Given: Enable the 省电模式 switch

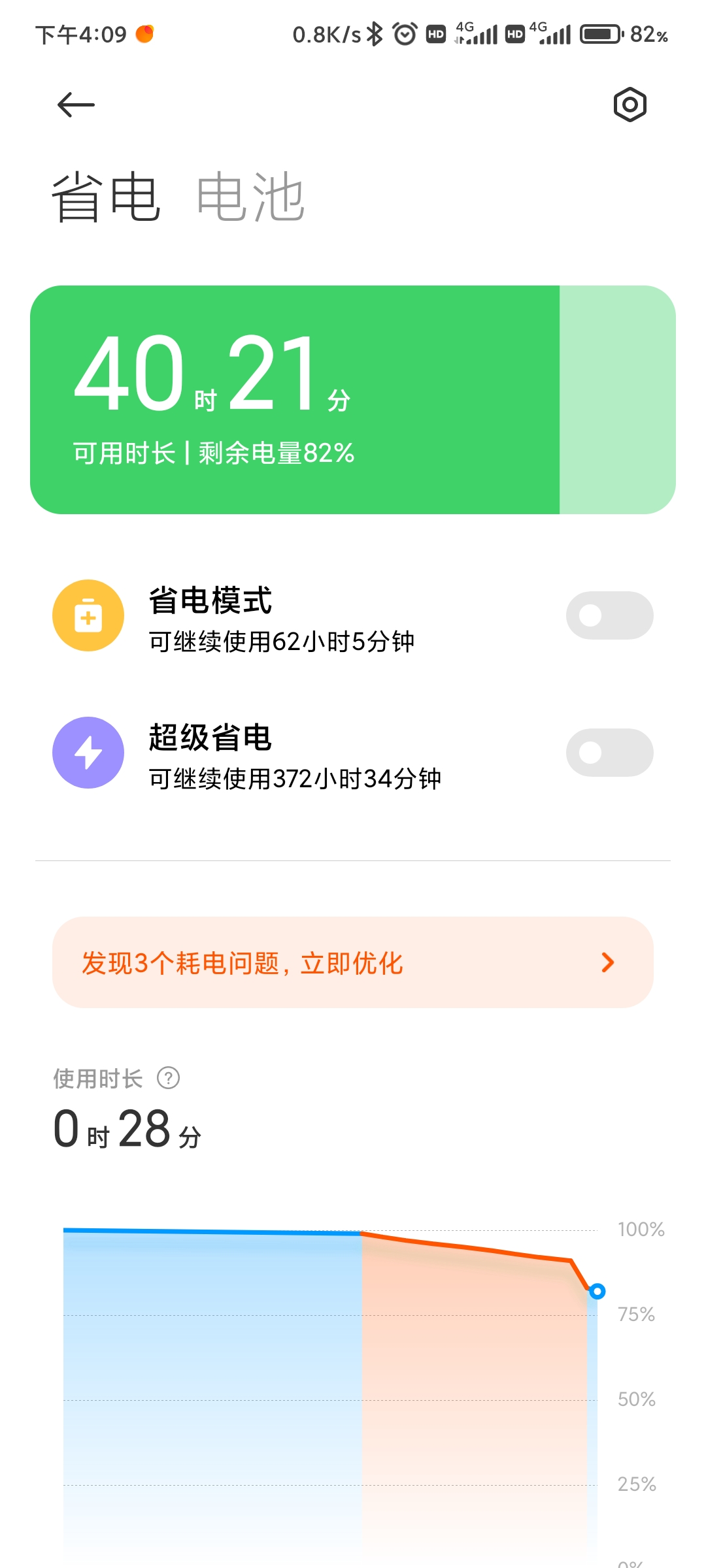Looking at the screenshot, I should coord(609,615).
